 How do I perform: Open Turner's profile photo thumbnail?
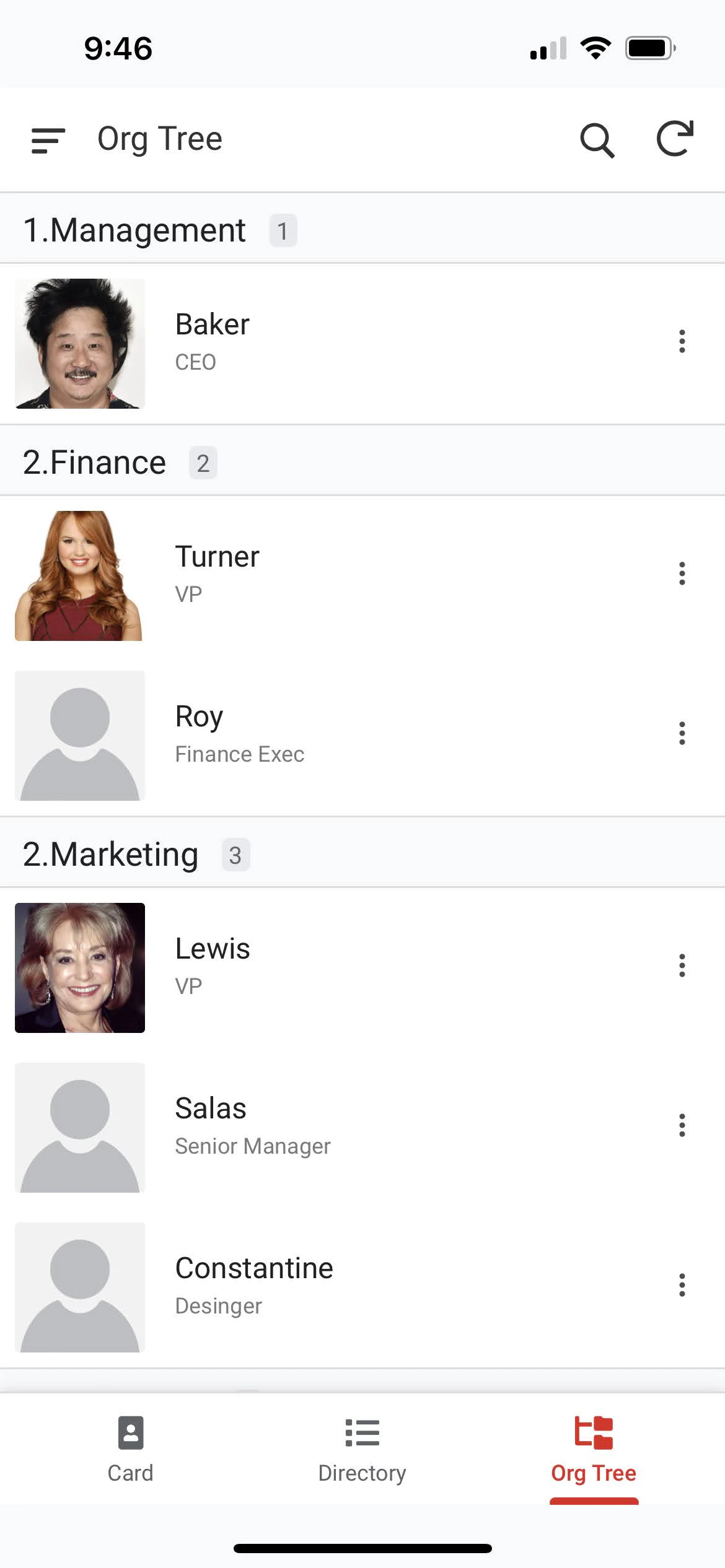[x=79, y=573]
